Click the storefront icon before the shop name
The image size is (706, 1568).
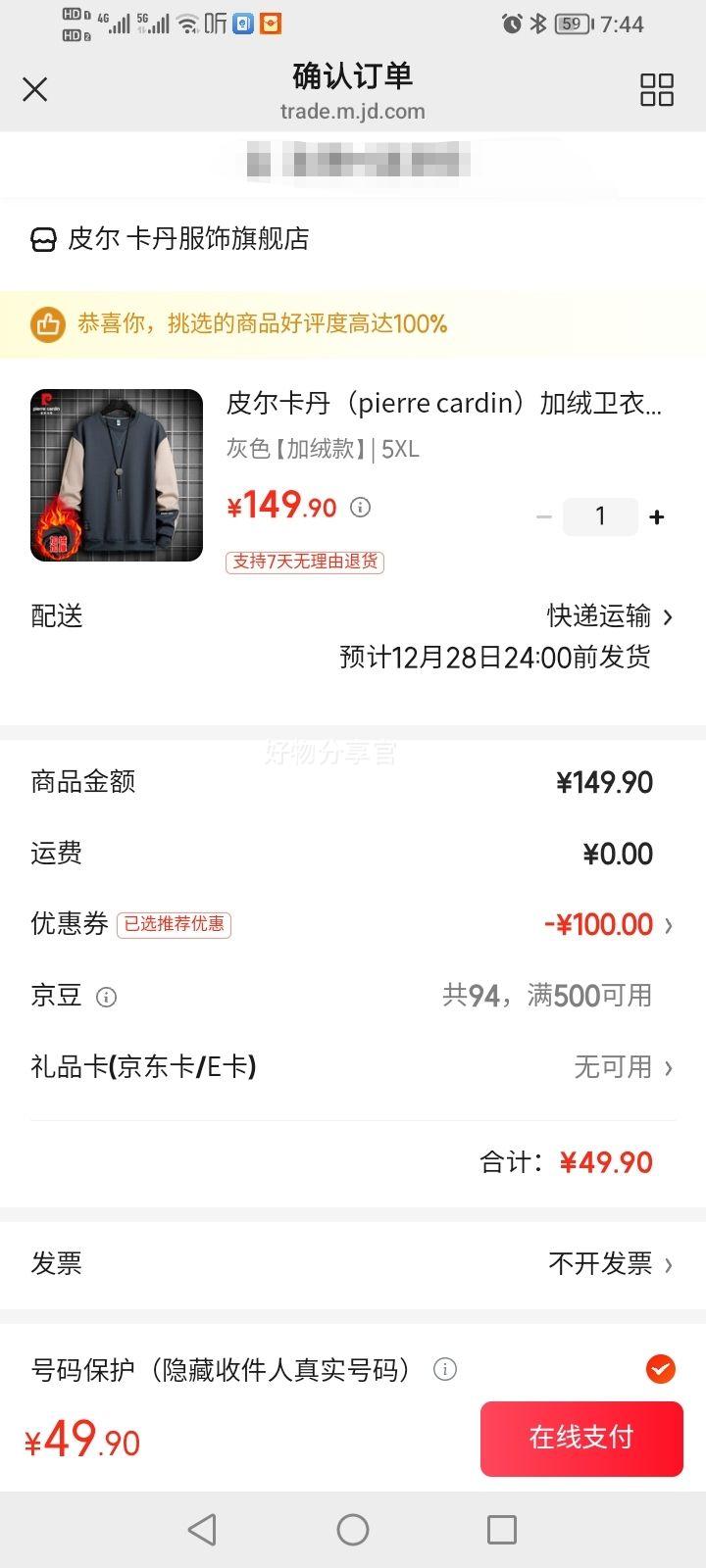click(43, 239)
